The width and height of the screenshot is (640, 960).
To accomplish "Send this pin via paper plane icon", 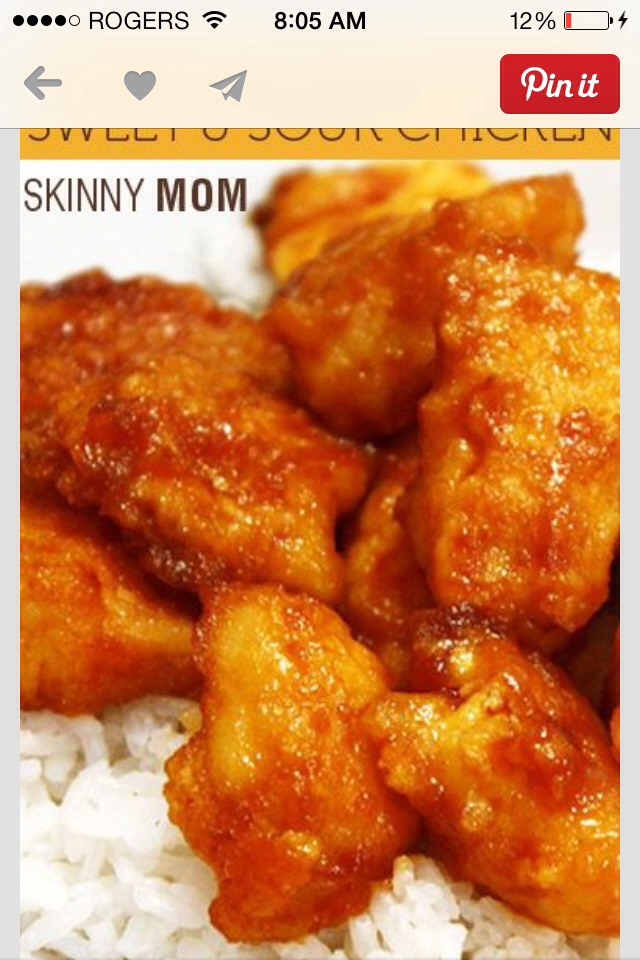I will click(x=228, y=86).
